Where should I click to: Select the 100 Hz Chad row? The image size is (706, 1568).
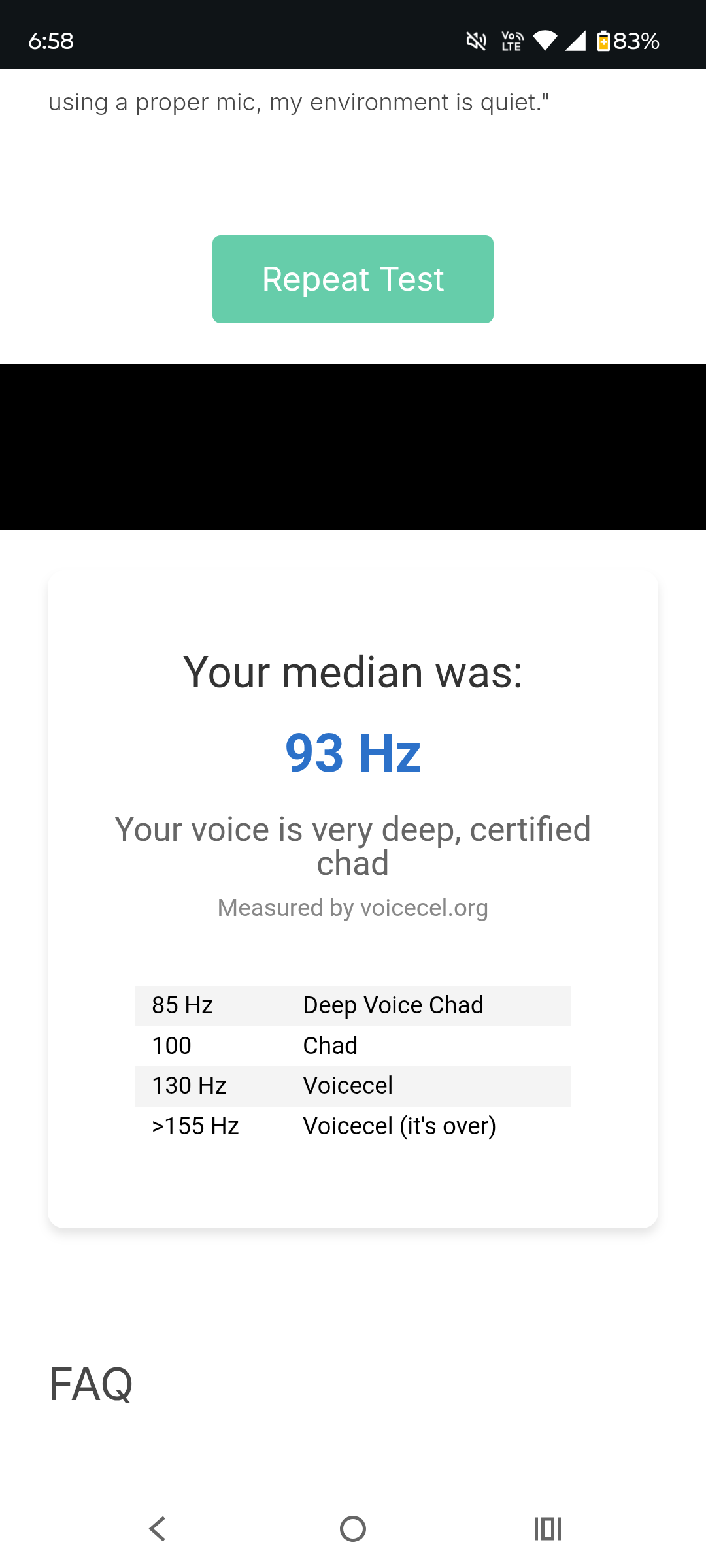[353, 1045]
